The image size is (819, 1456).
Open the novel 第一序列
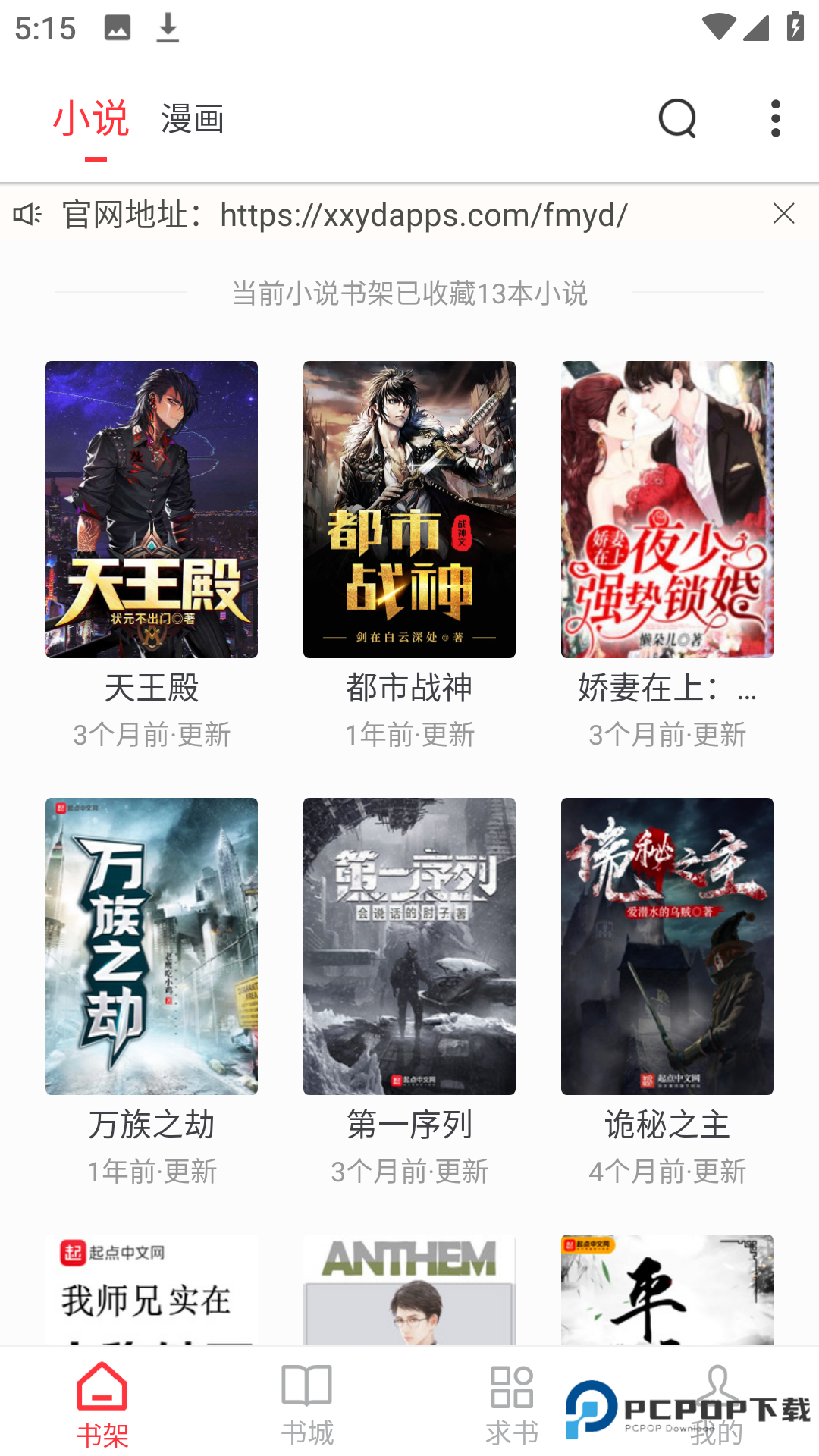[409, 946]
